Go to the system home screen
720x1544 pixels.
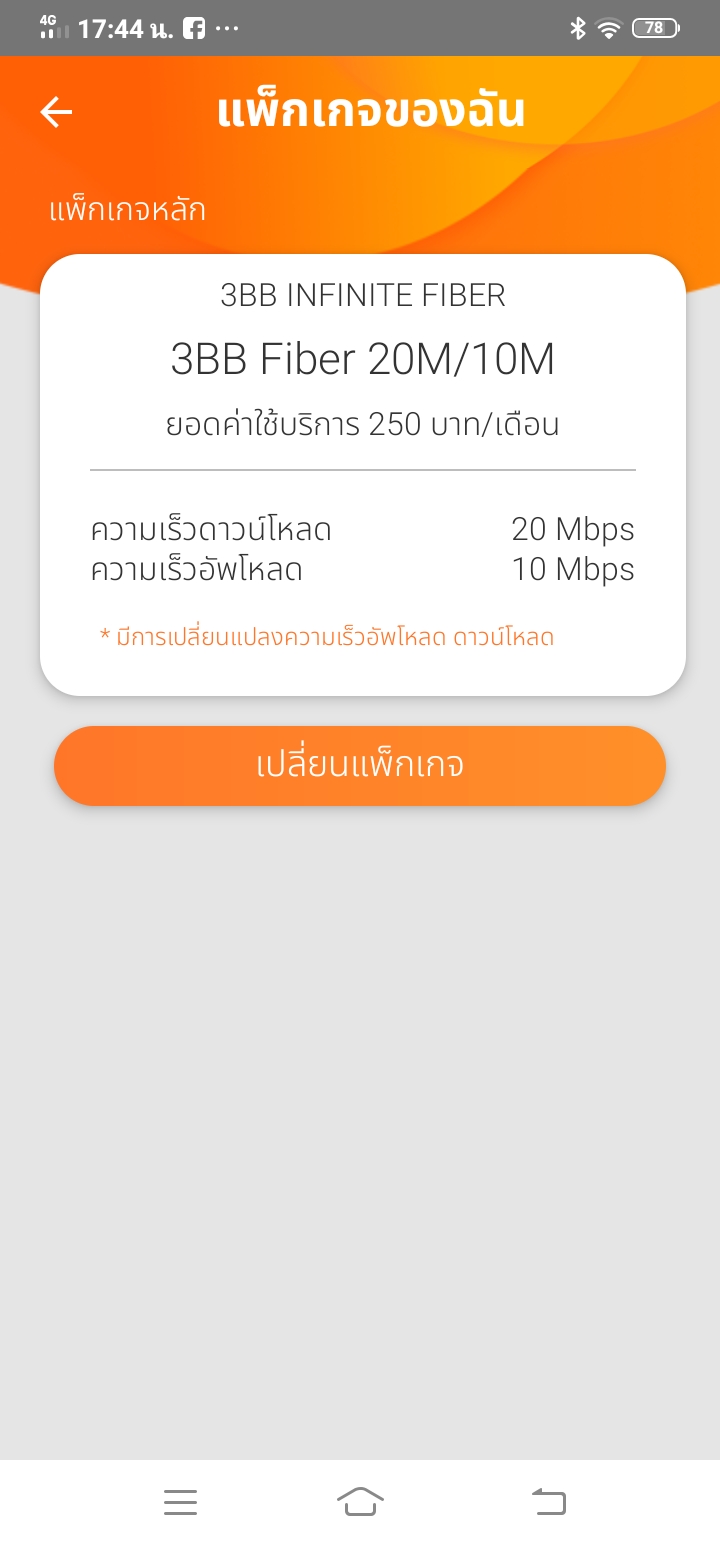(x=360, y=1501)
